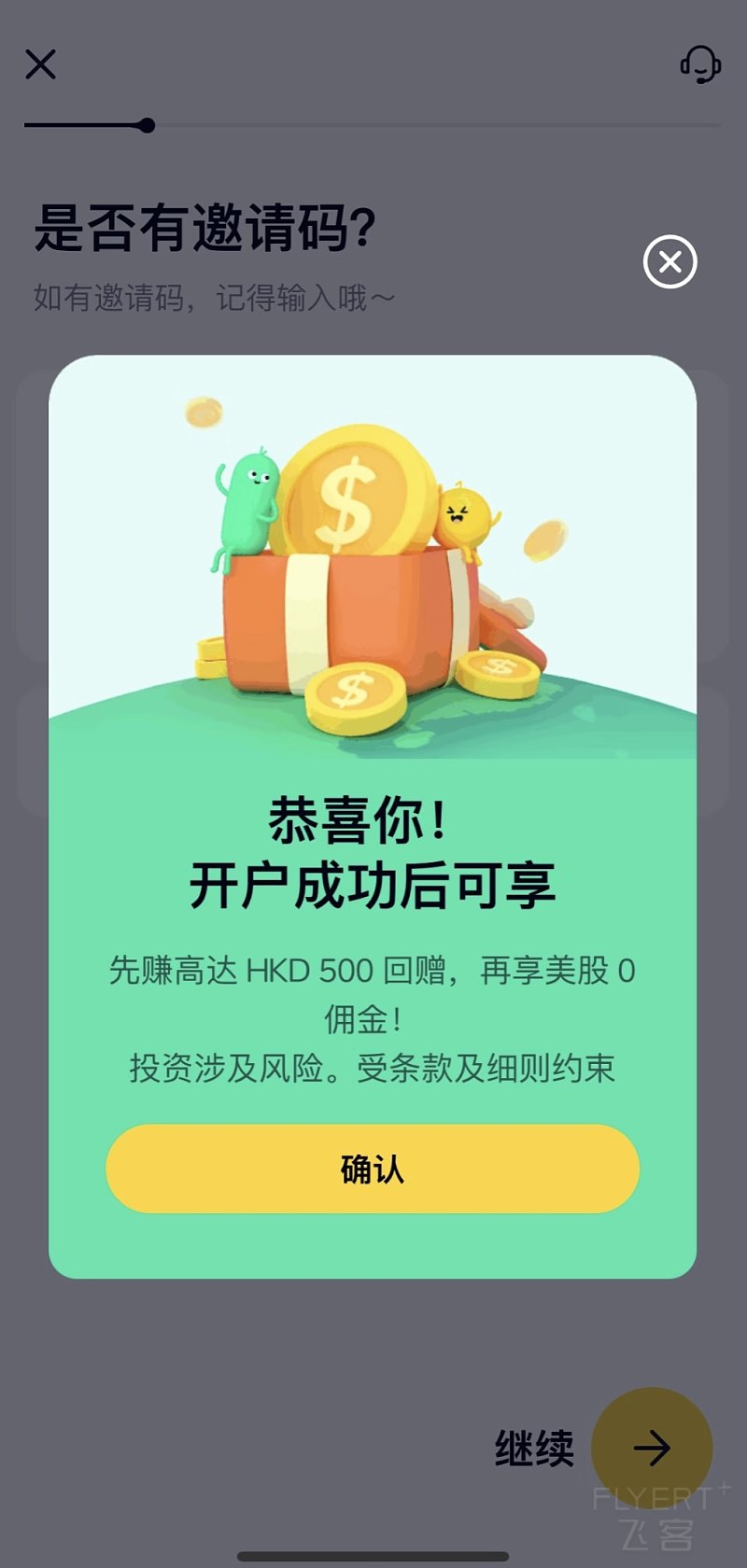
Task: Open customer service headset icon
Action: (x=699, y=64)
